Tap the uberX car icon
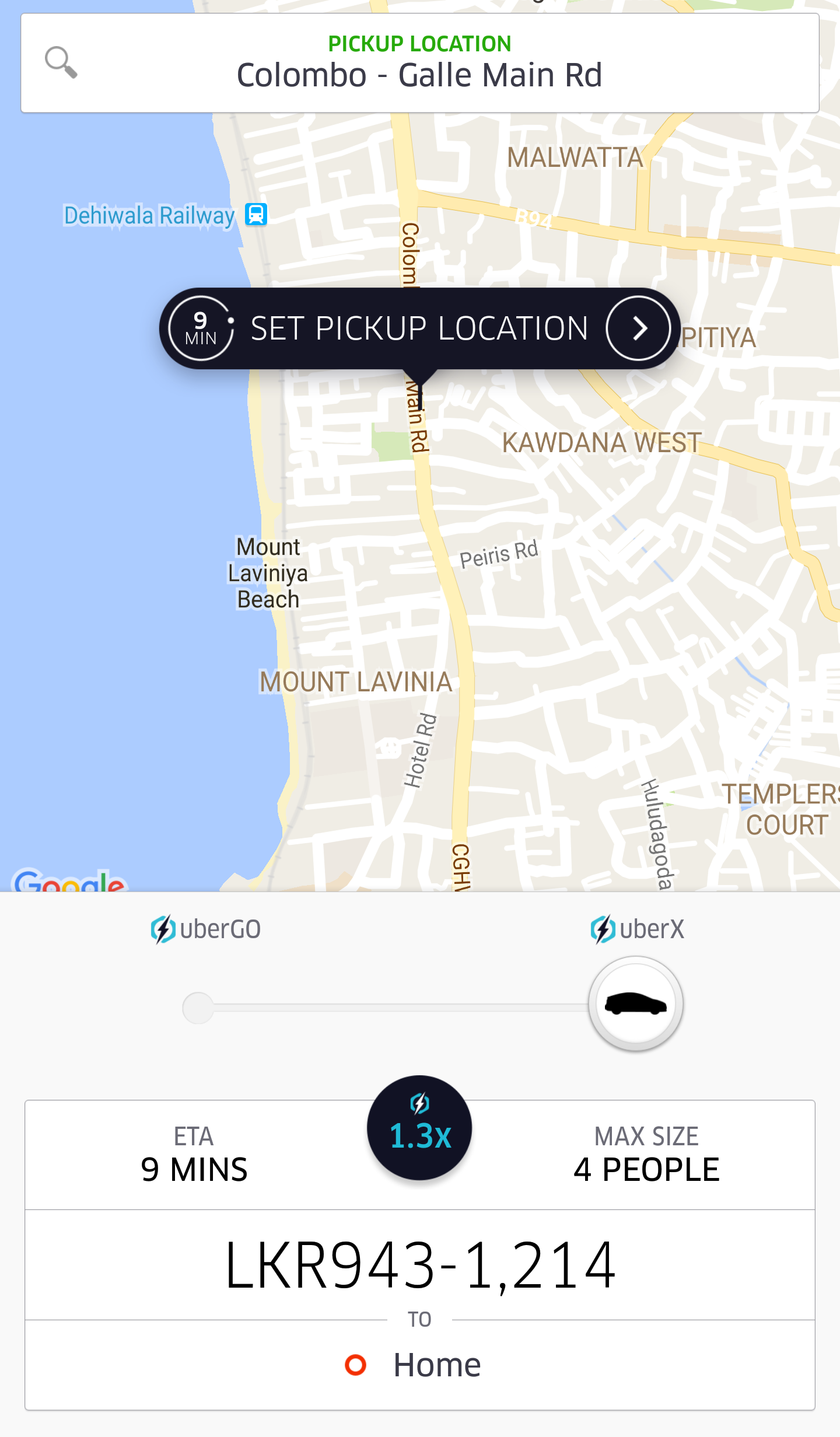 (635, 1004)
